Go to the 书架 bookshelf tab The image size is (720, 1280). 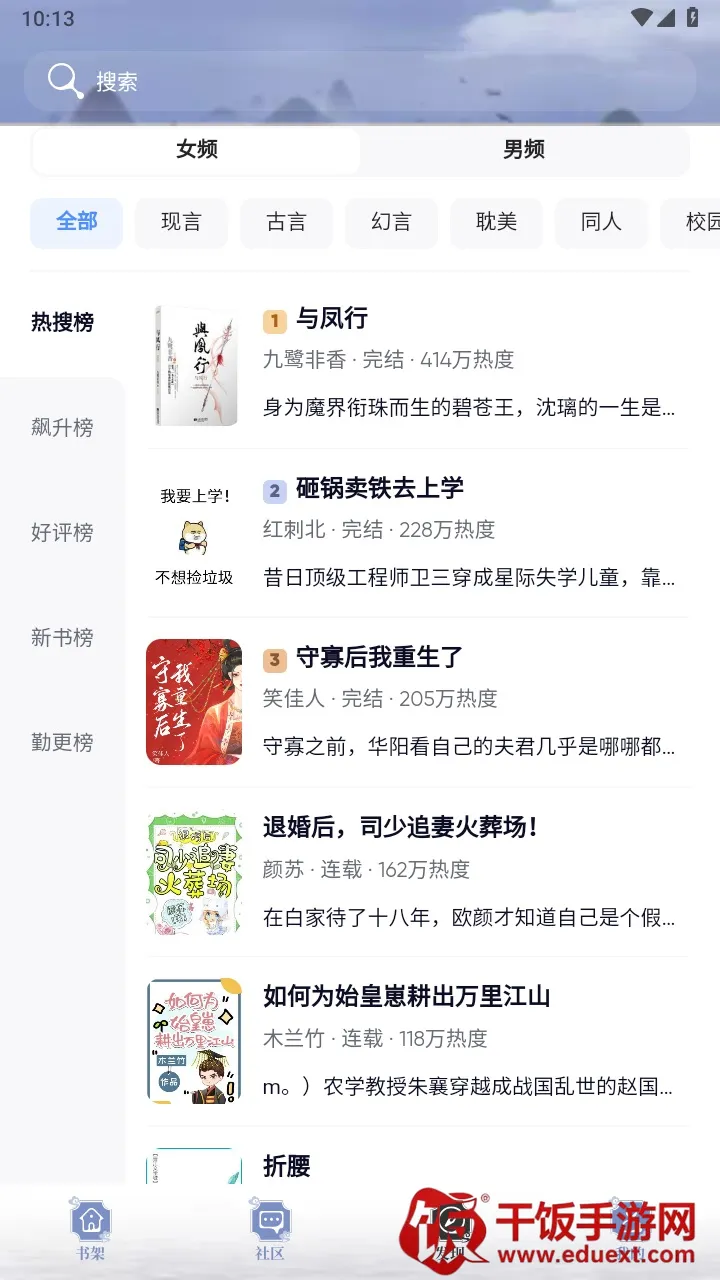tap(91, 1230)
